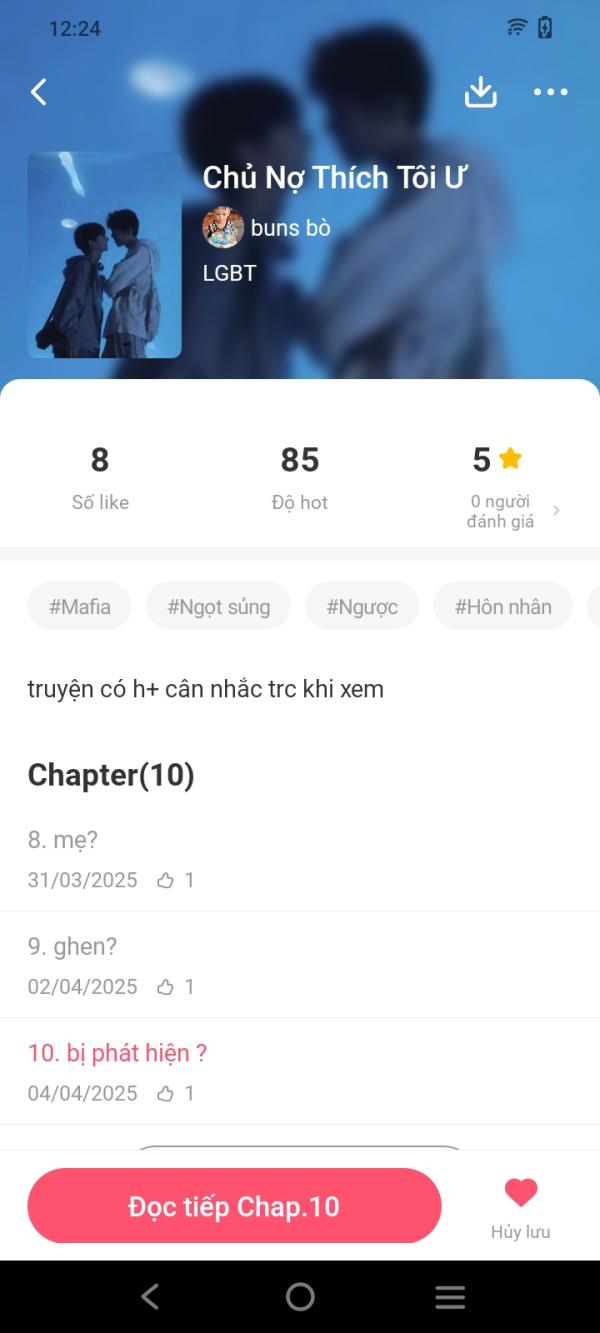Open author buns bò's profile
Screen dimensions: 600x1333
(267, 228)
